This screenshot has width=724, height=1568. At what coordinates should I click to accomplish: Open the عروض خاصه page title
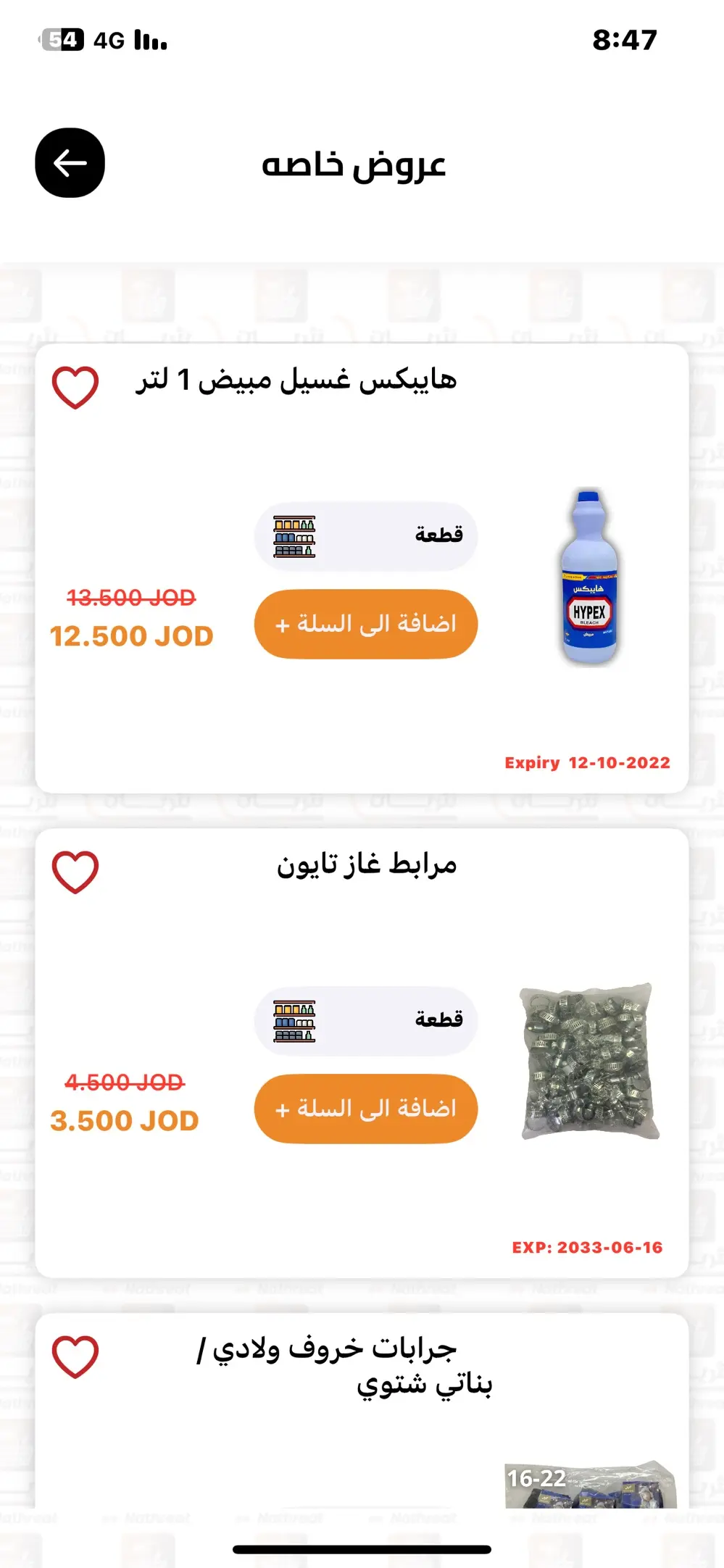[356, 165]
